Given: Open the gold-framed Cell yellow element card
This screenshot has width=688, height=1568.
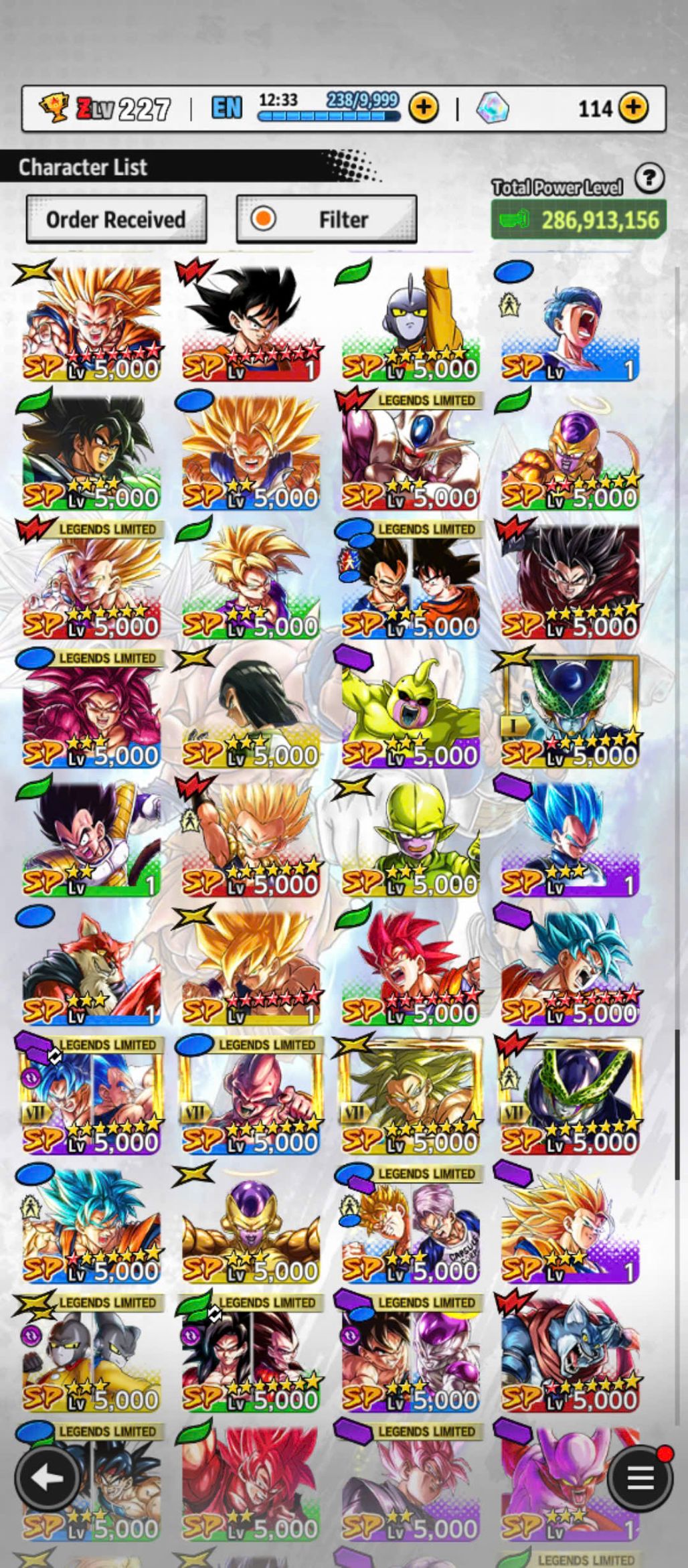Looking at the screenshot, I should point(570,710).
